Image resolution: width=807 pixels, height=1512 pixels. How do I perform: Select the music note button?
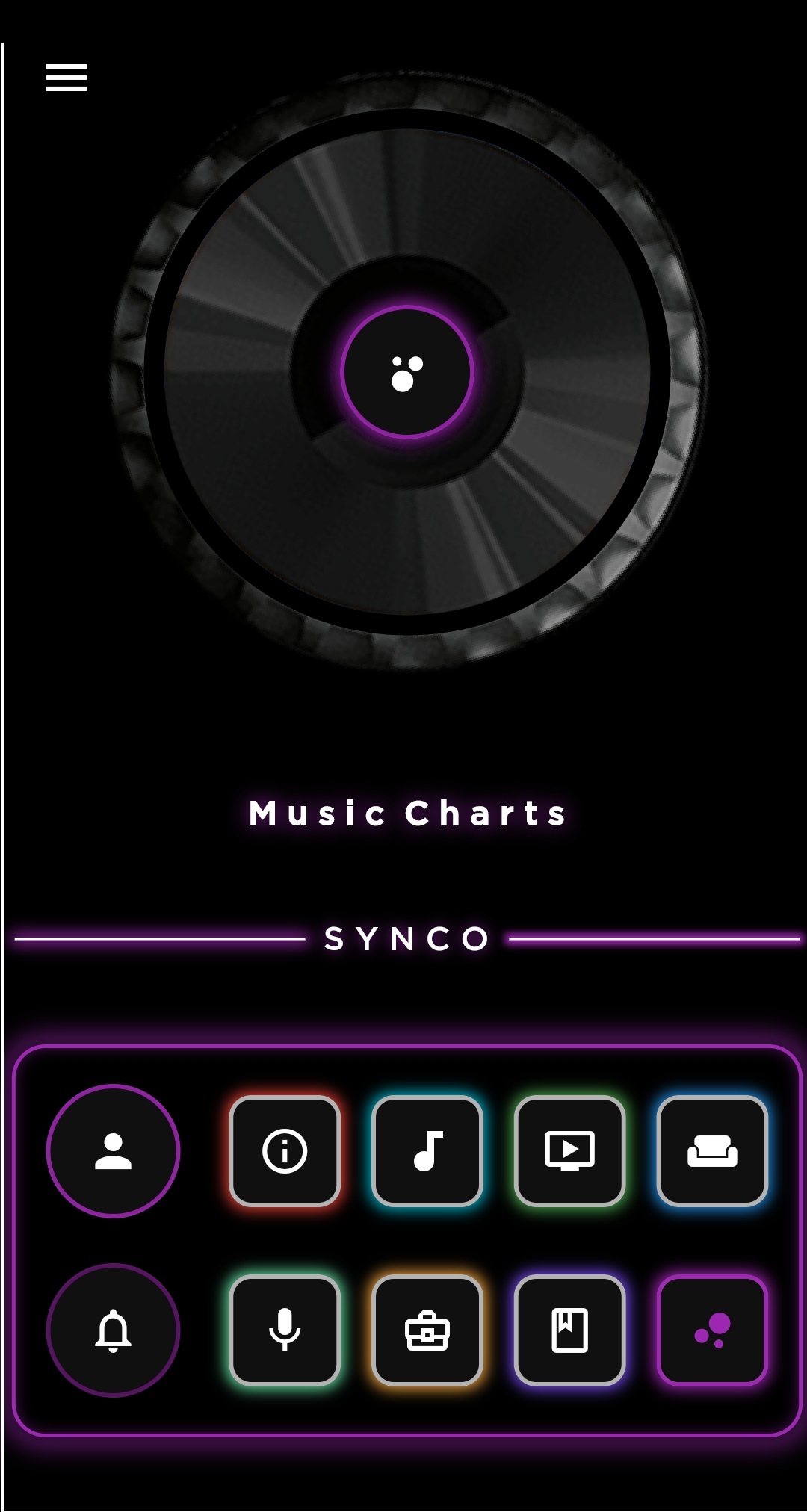pyautogui.click(x=427, y=1150)
